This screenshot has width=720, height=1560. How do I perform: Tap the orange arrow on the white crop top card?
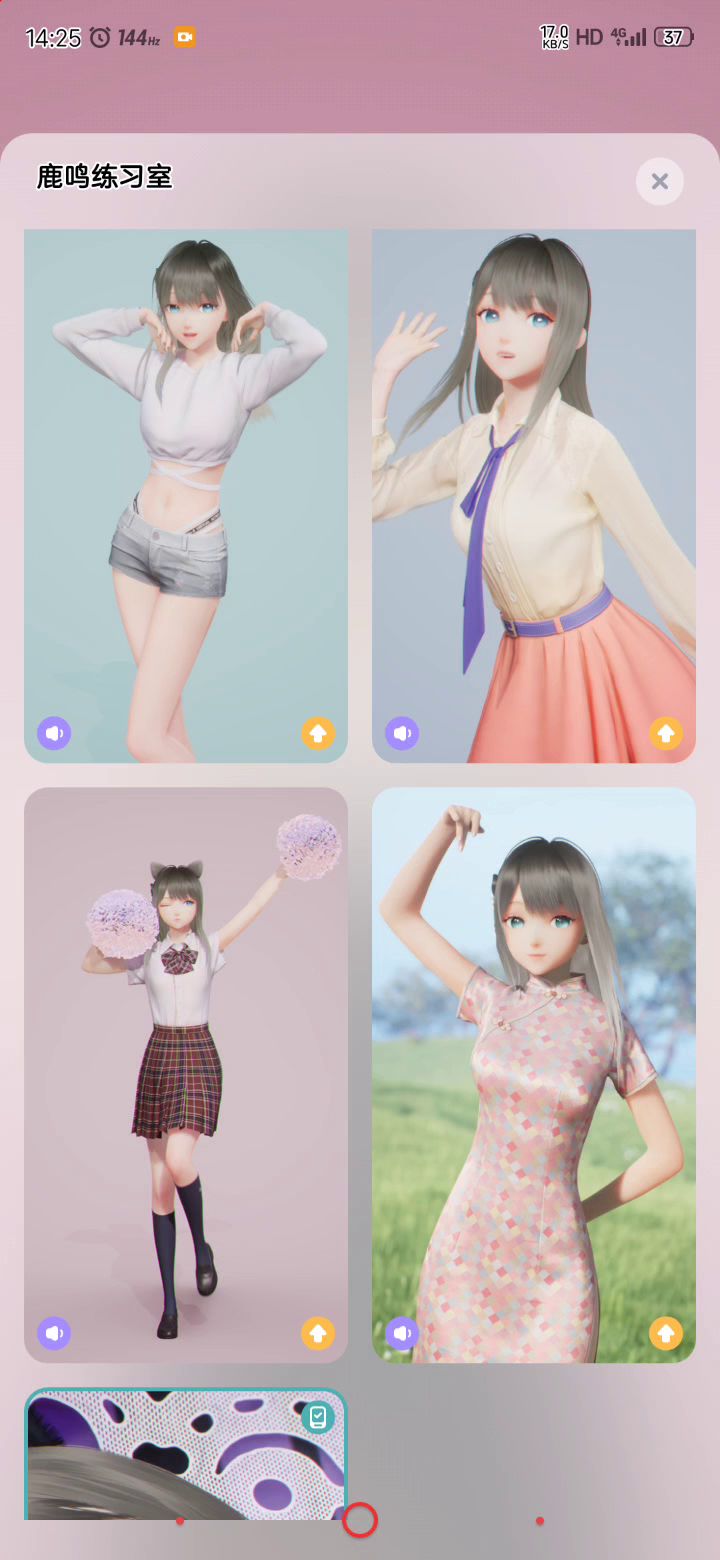[x=318, y=733]
